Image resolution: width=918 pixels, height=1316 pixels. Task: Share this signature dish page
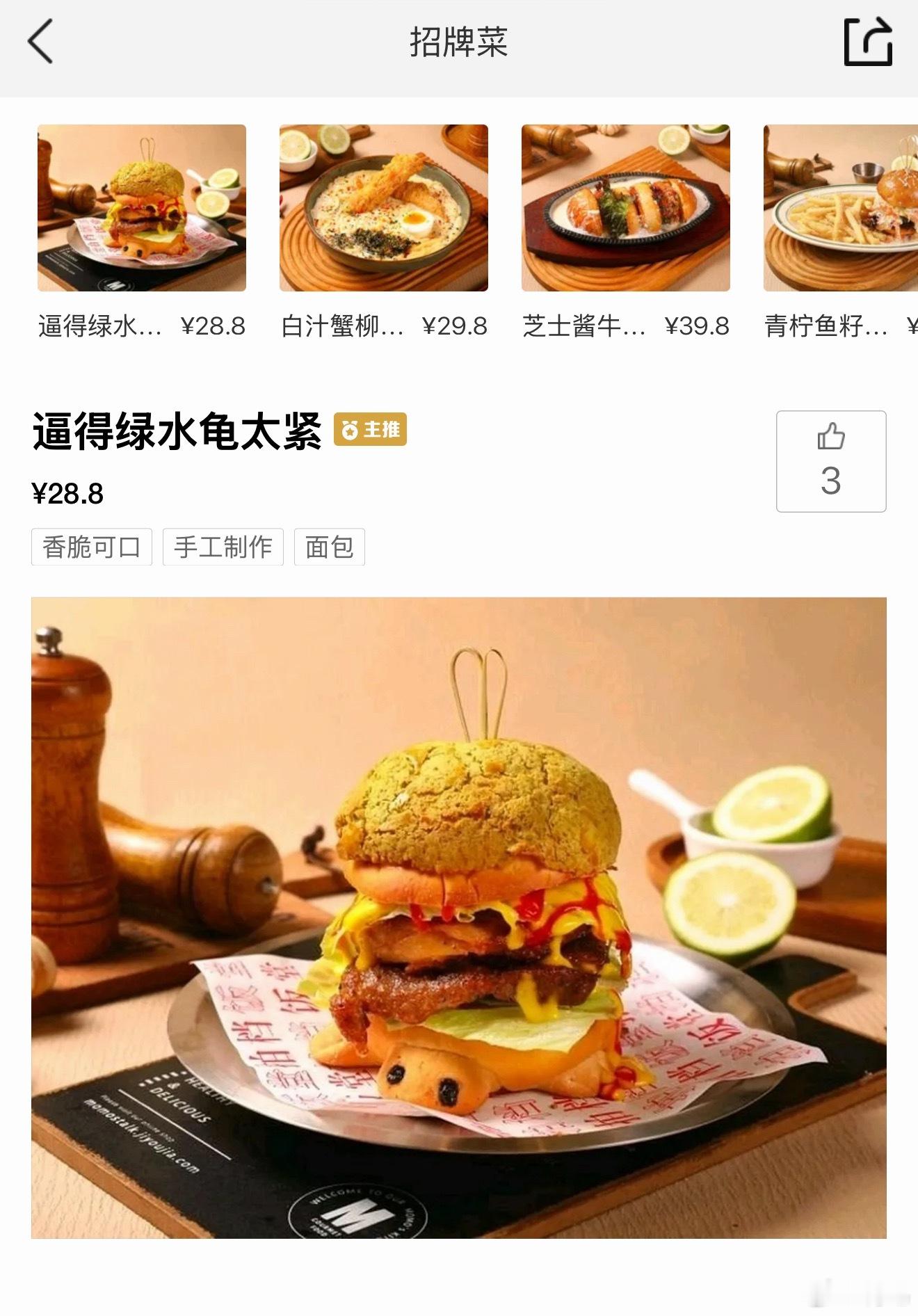pos(867,42)
